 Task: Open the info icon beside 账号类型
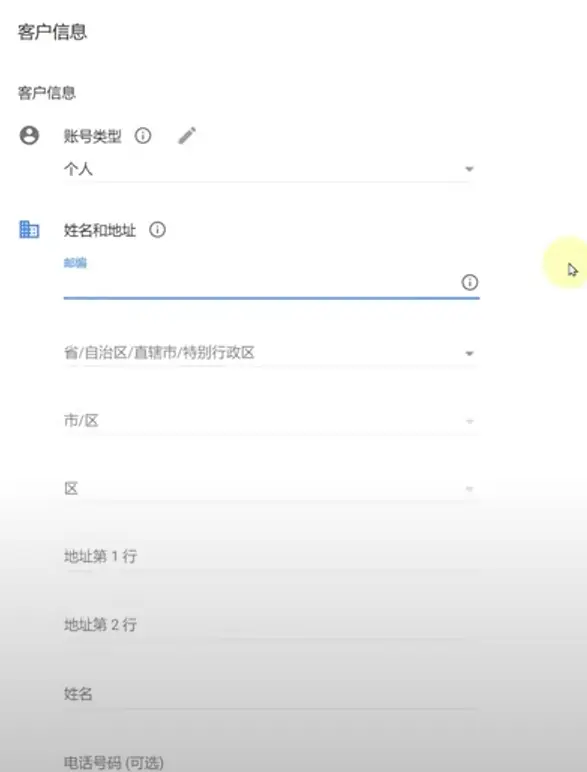coord(143,135)
